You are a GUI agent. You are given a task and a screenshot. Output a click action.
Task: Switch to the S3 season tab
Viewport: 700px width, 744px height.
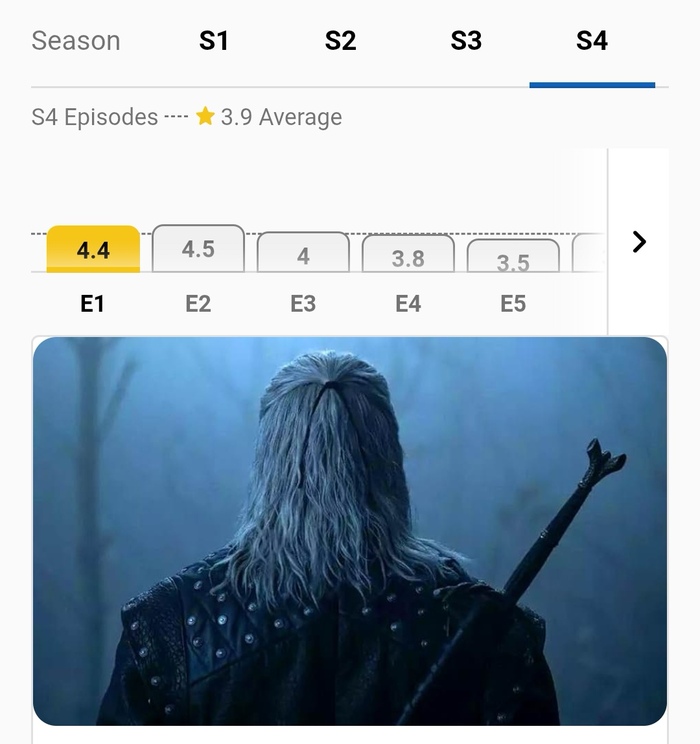coord(466,41)
